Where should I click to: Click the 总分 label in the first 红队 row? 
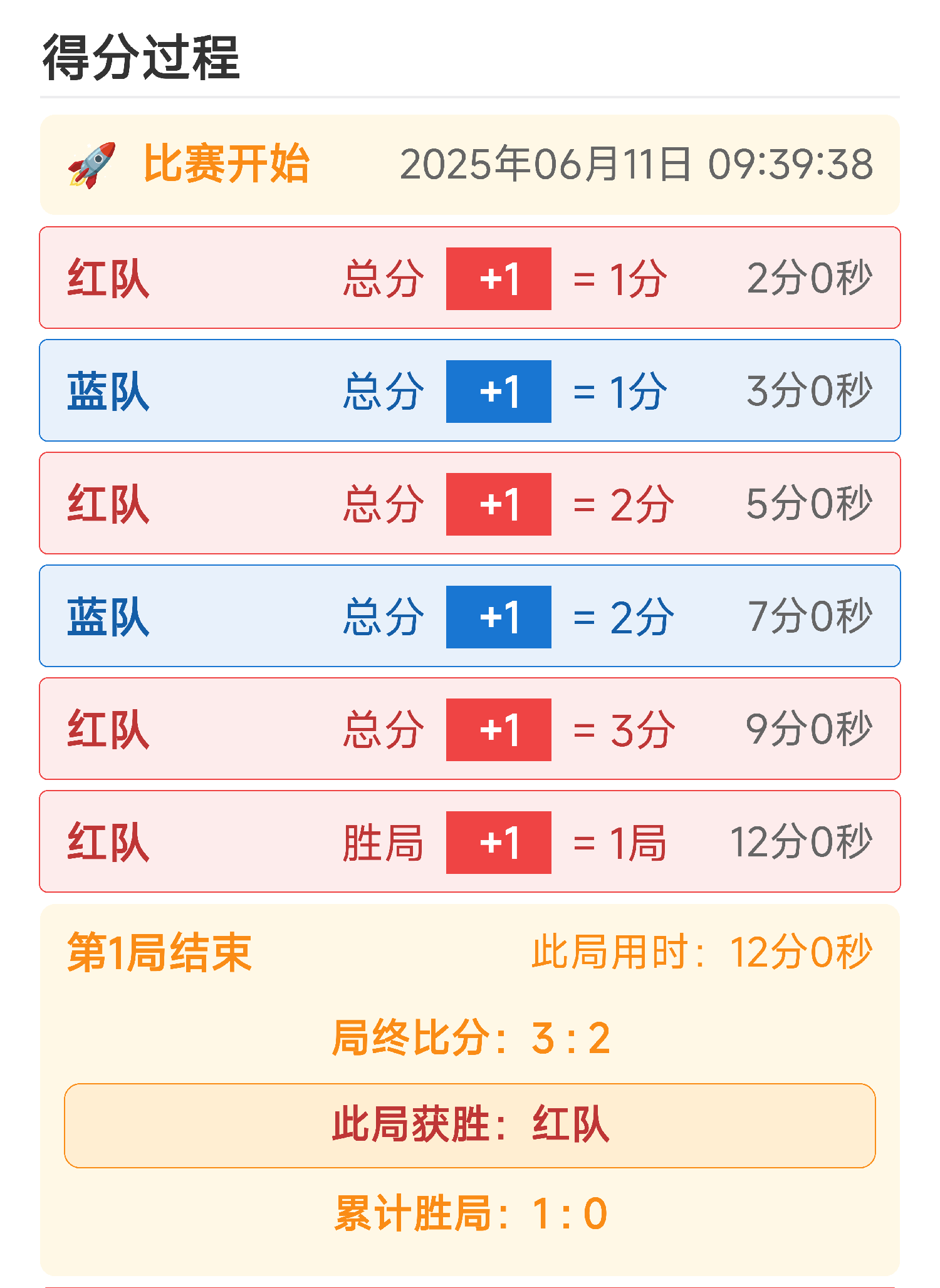(384, 280)
